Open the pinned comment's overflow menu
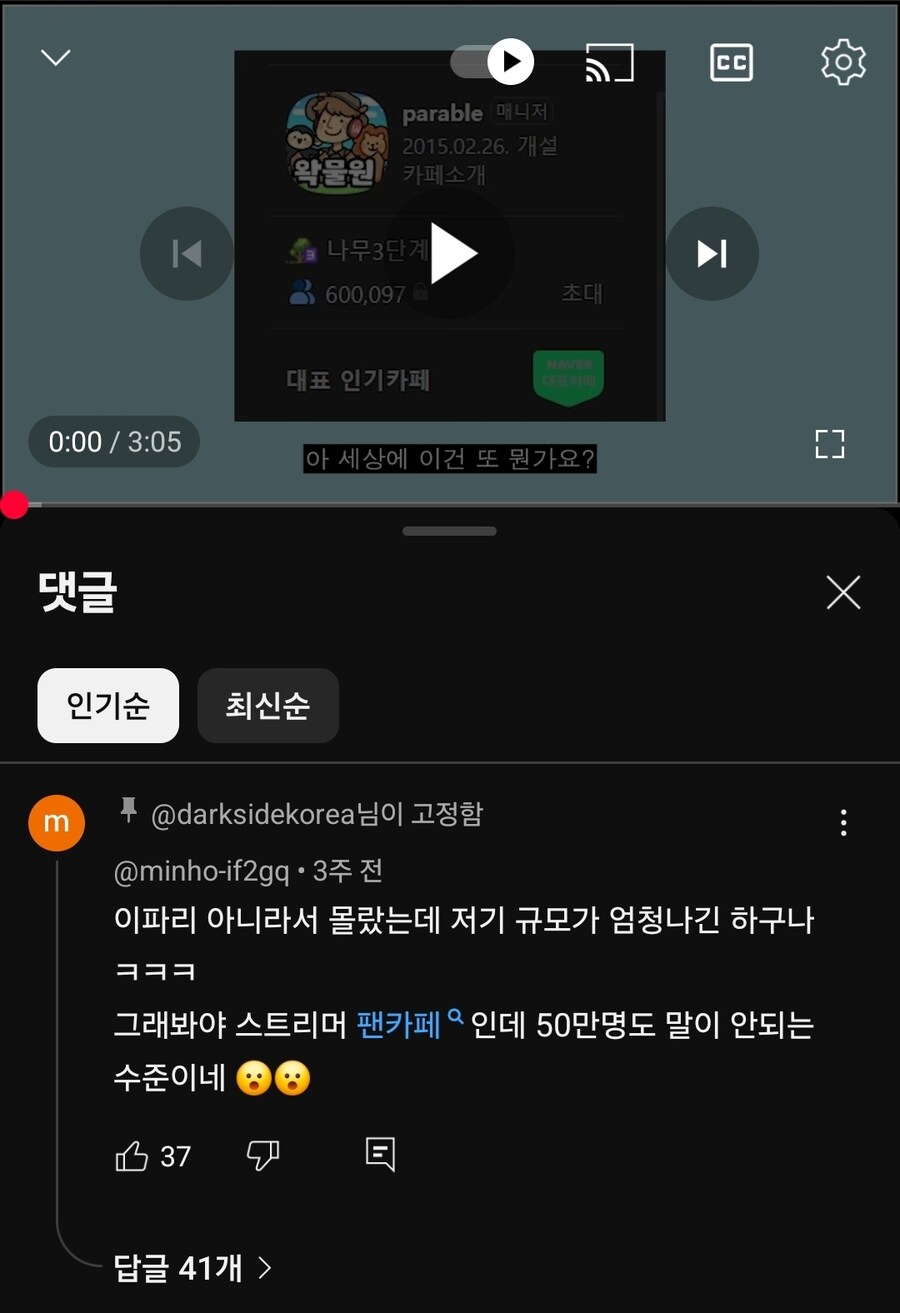Screen dimensions: 900x1313 click(844, 823)
